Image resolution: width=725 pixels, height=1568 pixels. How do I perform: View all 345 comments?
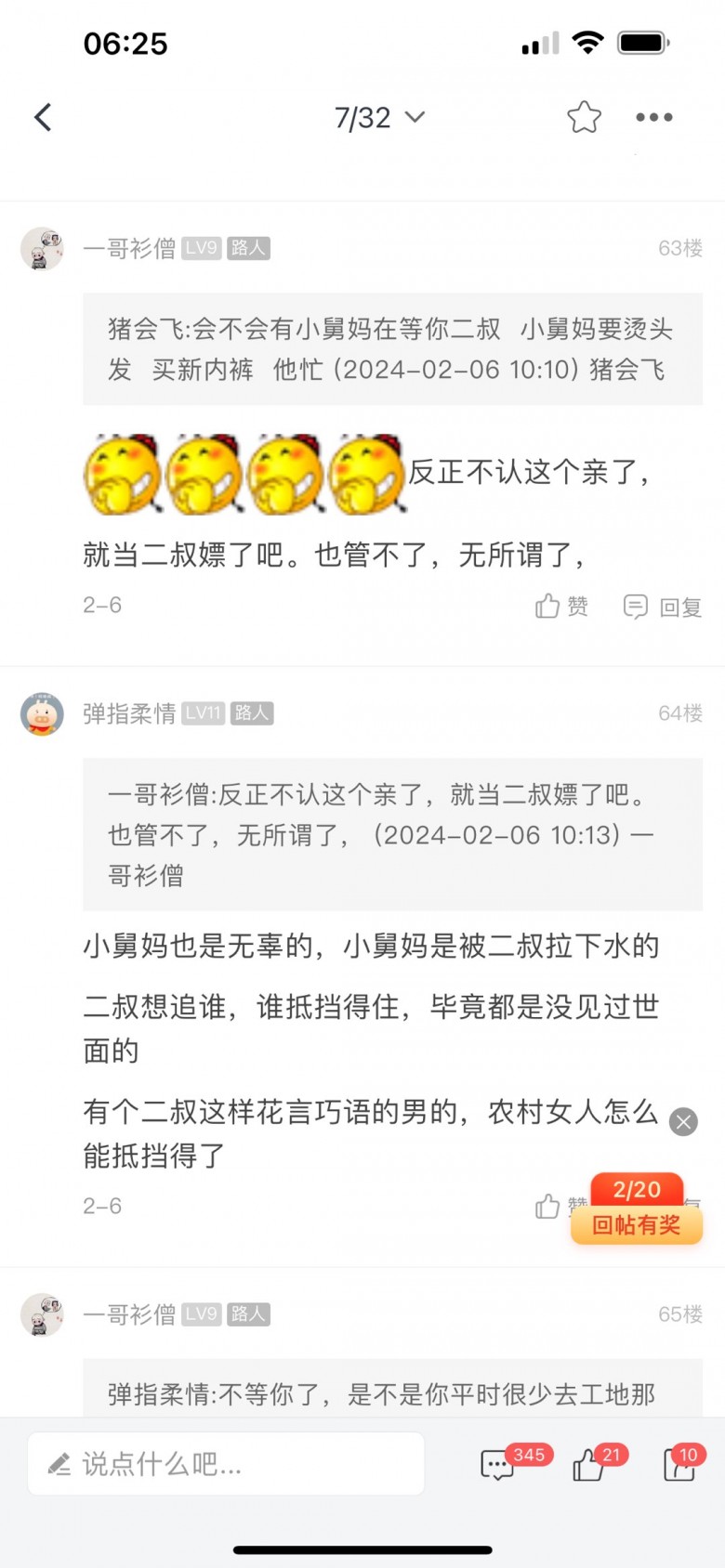(x=498, y=1465)
